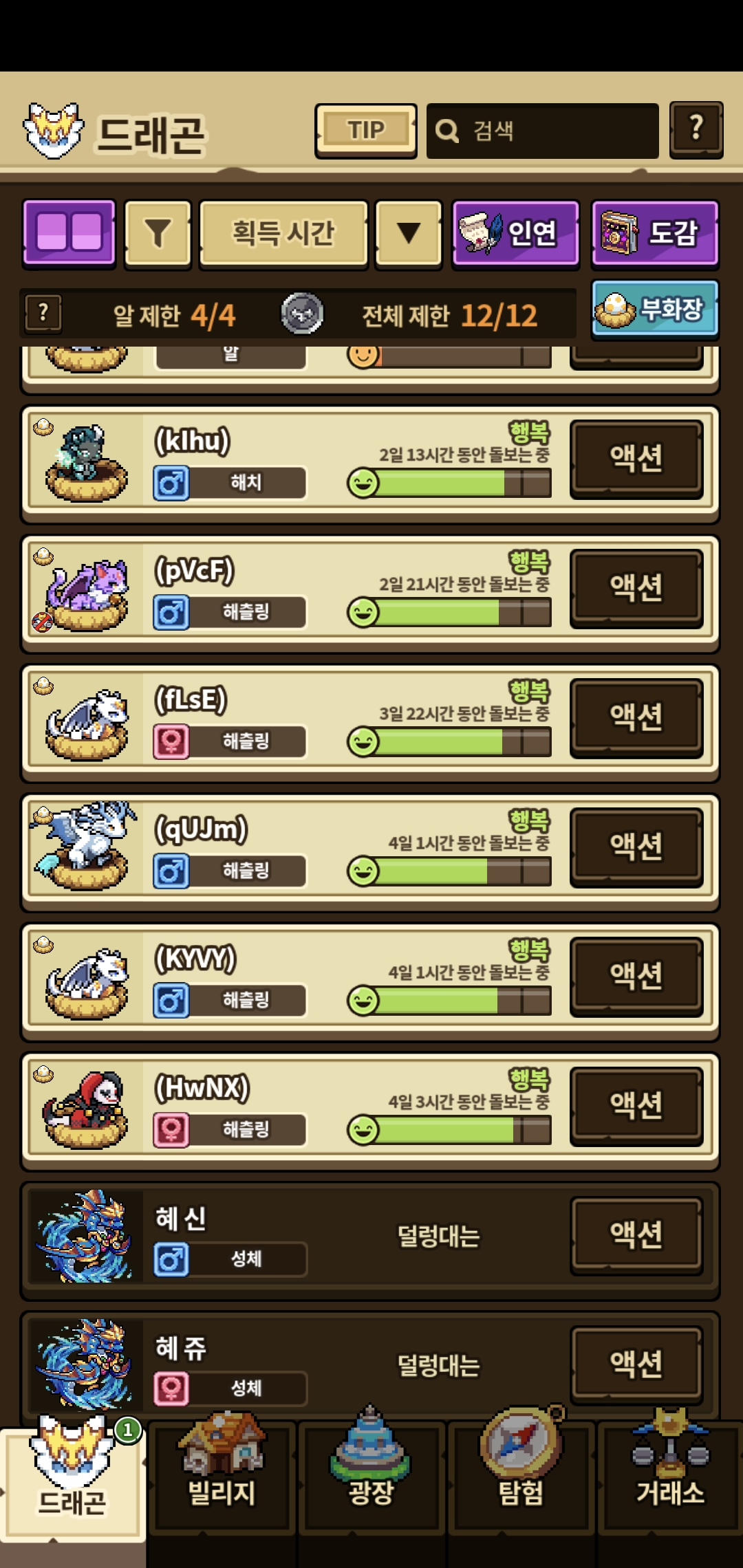Select the 획득 시간 sort option
Viewport: 743px width, 1568px height.
283,233
